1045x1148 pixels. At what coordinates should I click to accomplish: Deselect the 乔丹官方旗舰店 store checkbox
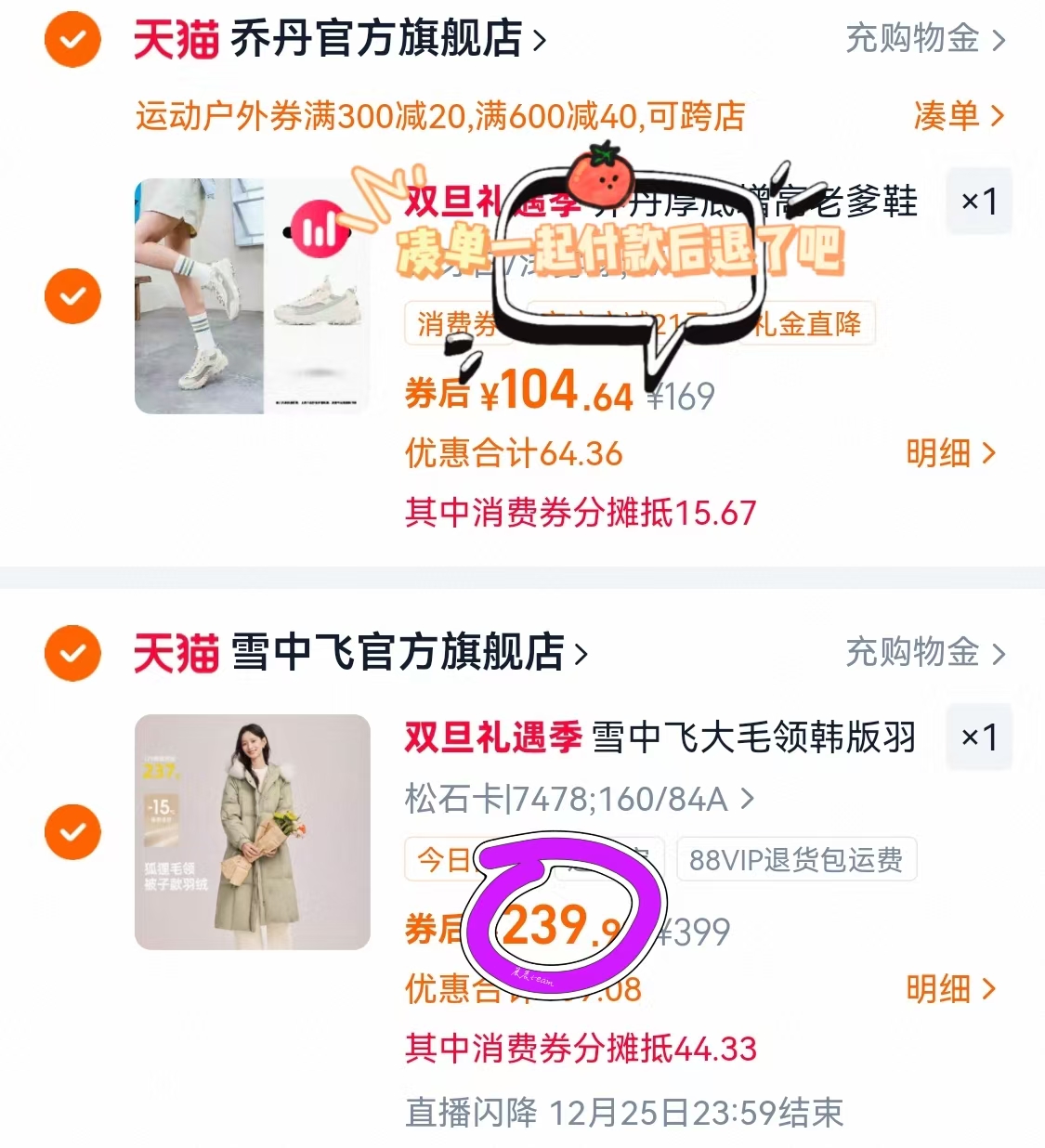(x=72, y=39)
